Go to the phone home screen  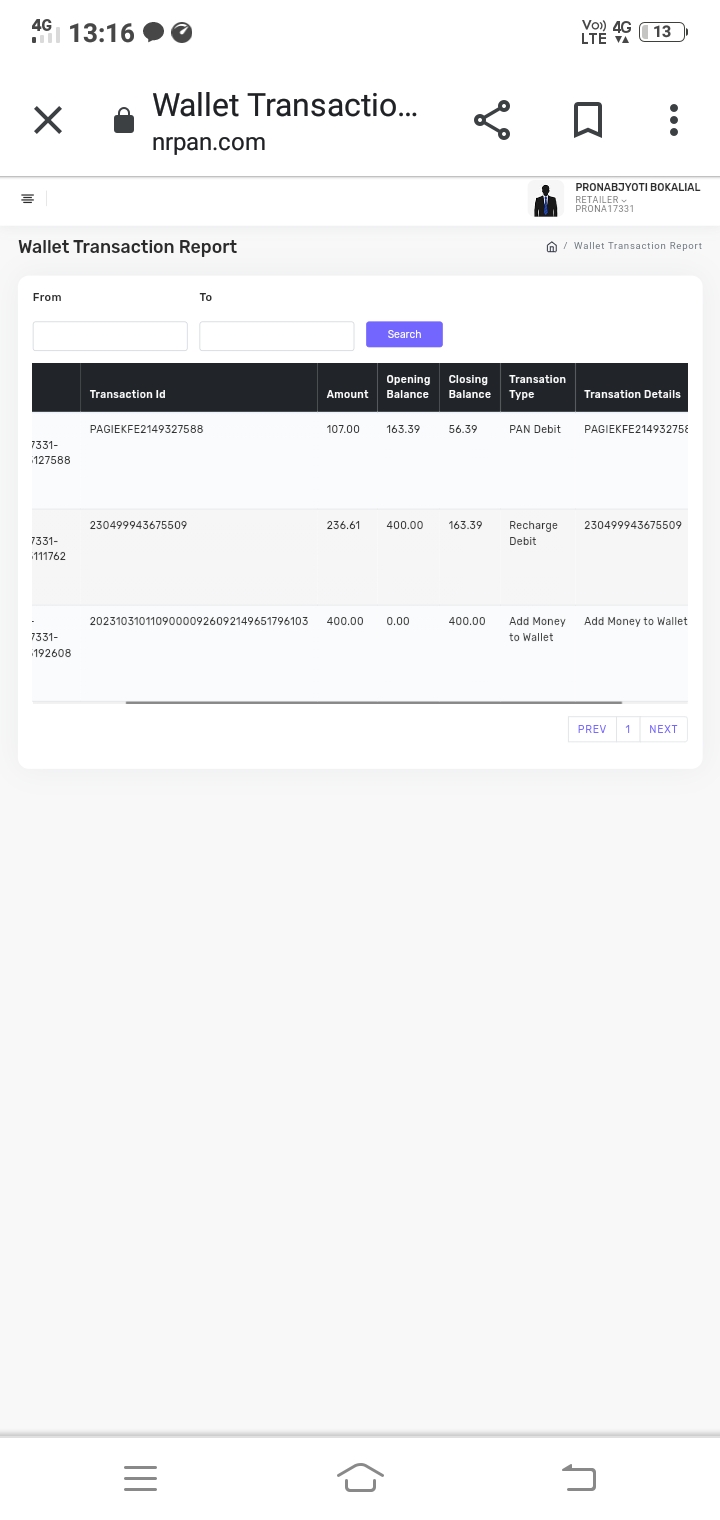360,1478
